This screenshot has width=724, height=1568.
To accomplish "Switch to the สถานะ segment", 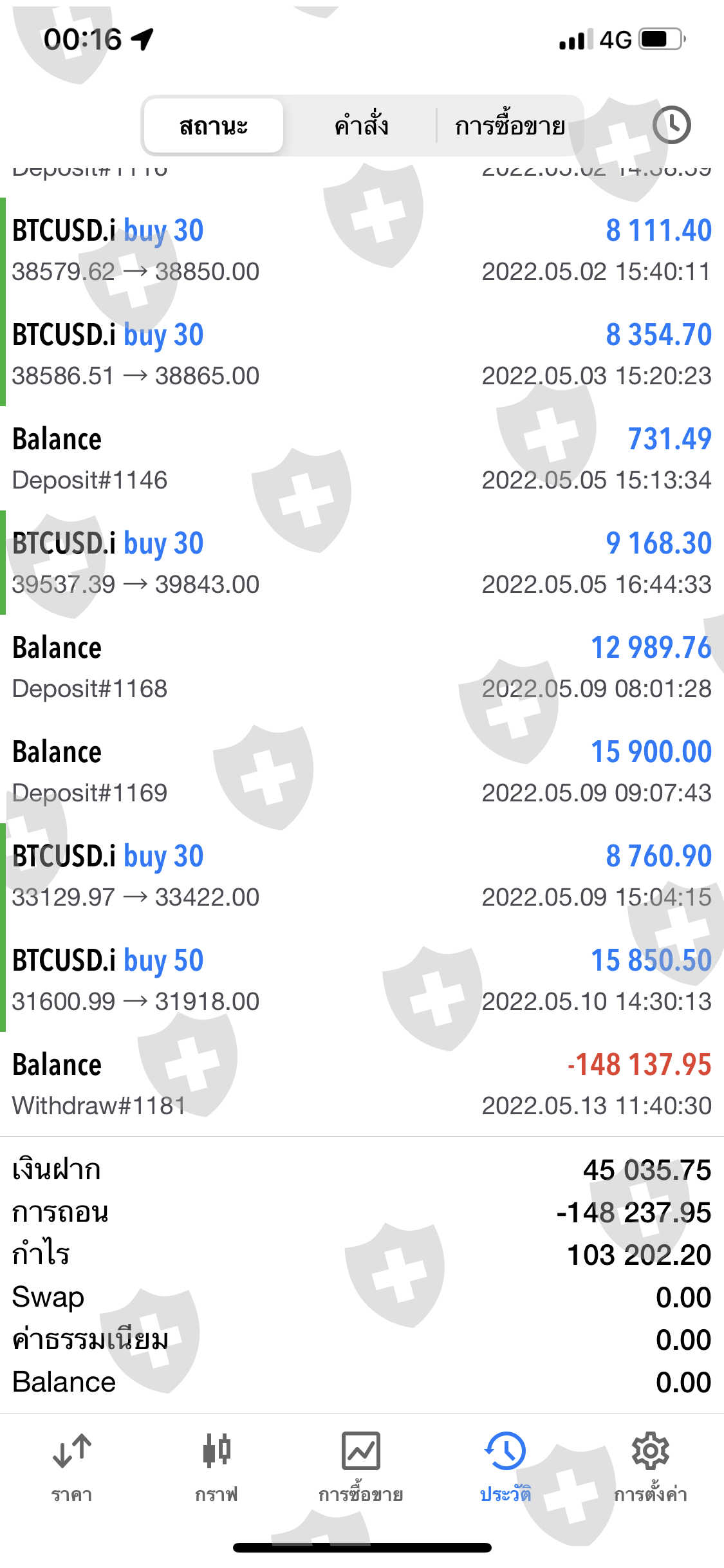I will 214,126.
